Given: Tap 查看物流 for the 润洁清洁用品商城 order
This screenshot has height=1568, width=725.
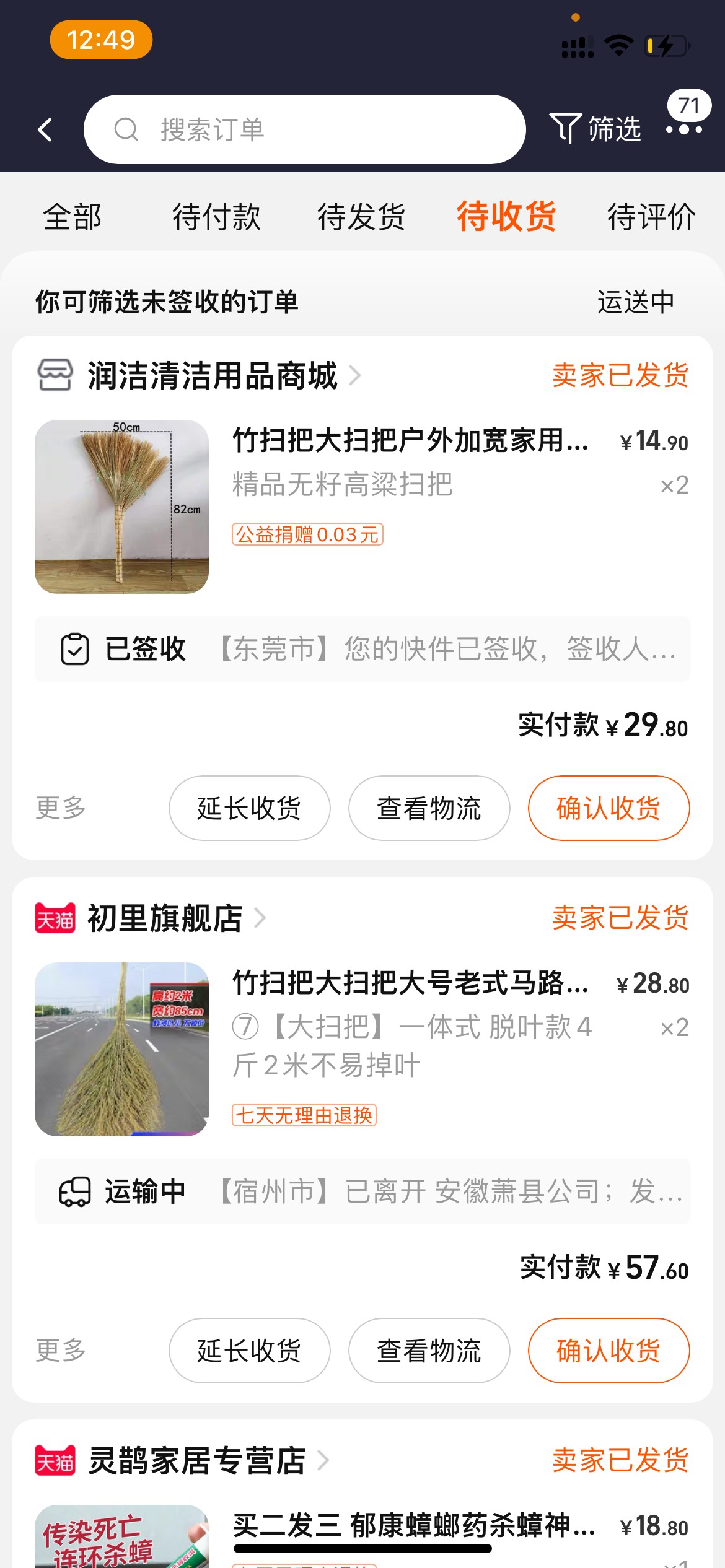Looking at the screenshot, I should [429, 808].
